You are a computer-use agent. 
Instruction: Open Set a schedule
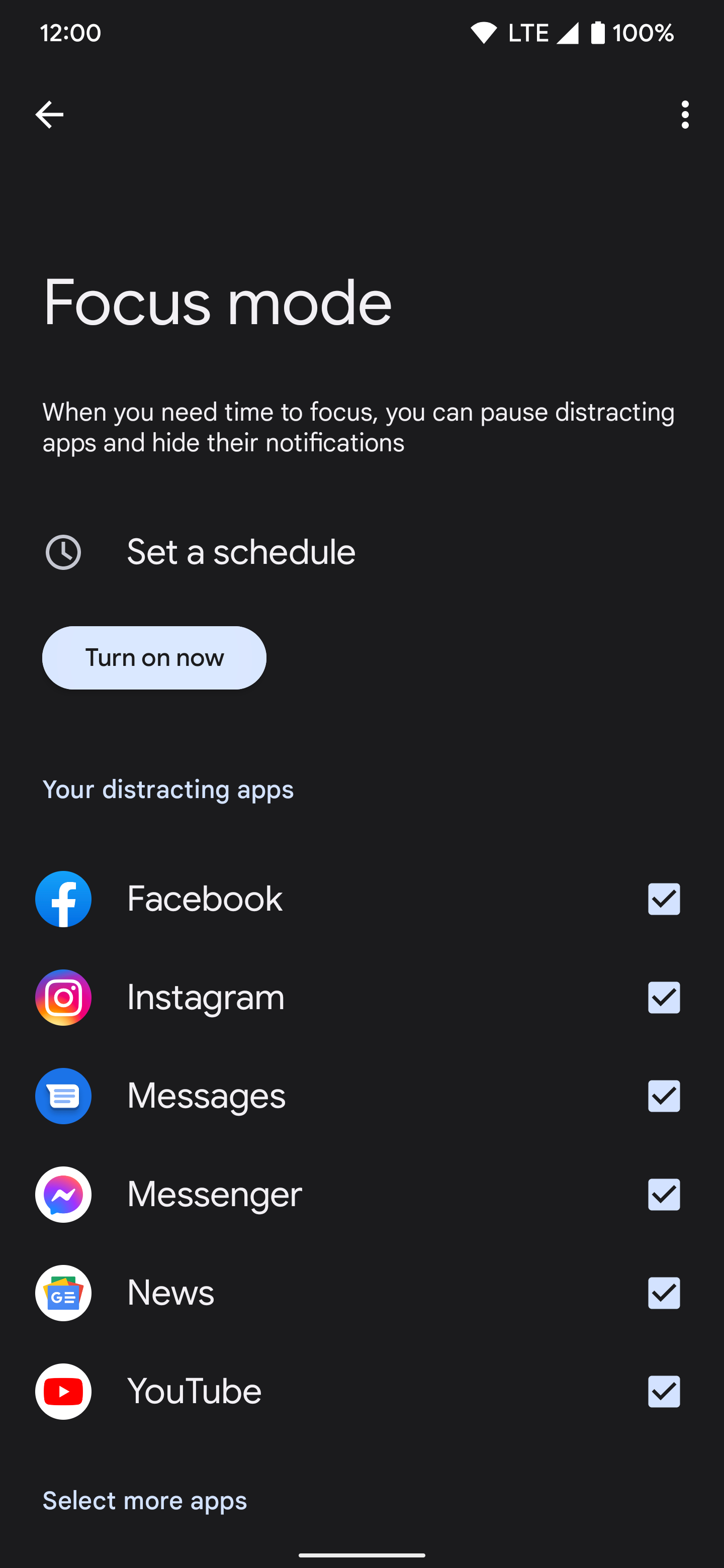(240, 551)
